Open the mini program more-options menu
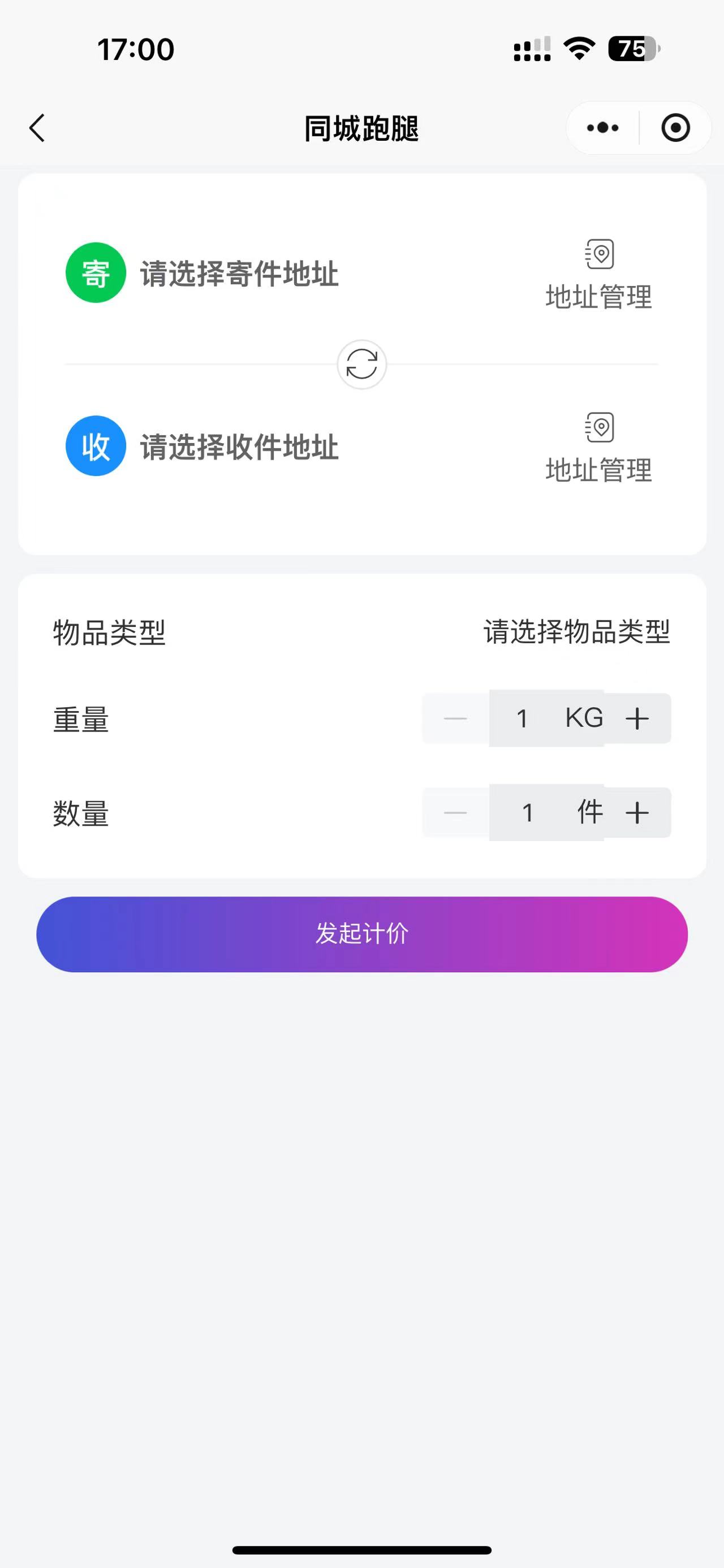The image size is (724, 1568). pyautogui.click(x=602, y=128)
